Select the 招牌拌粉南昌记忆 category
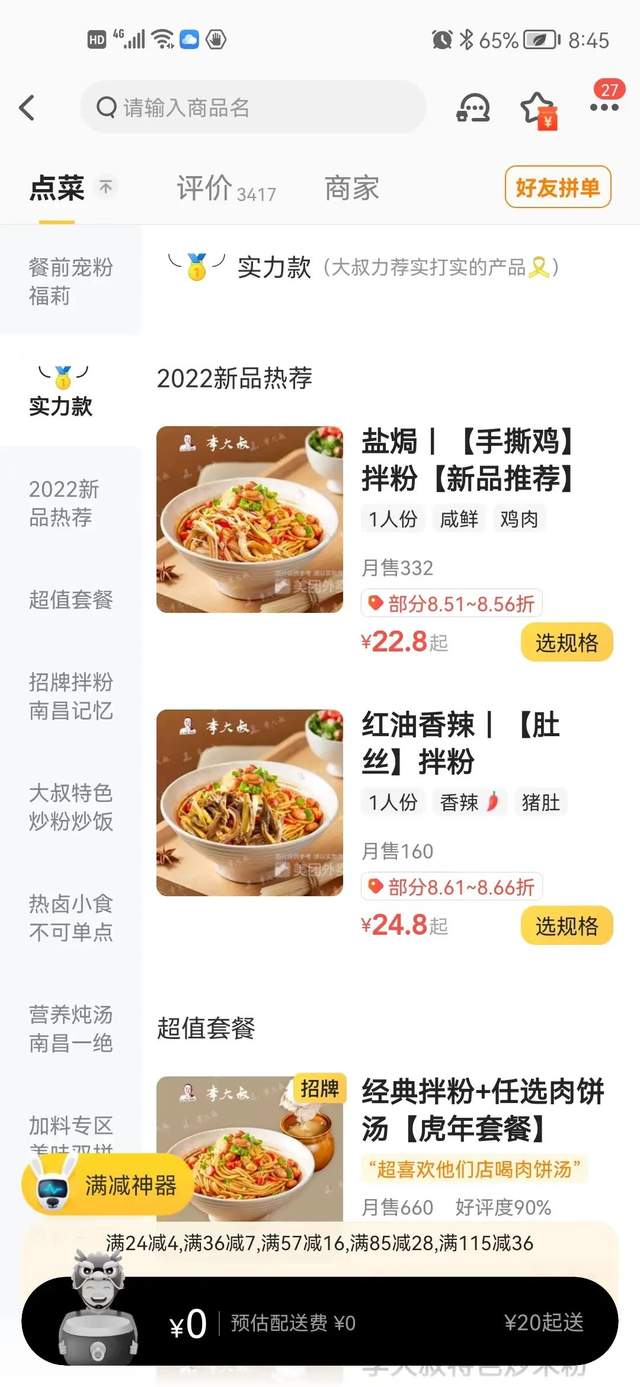640x1387 pixels. [70, 696]
